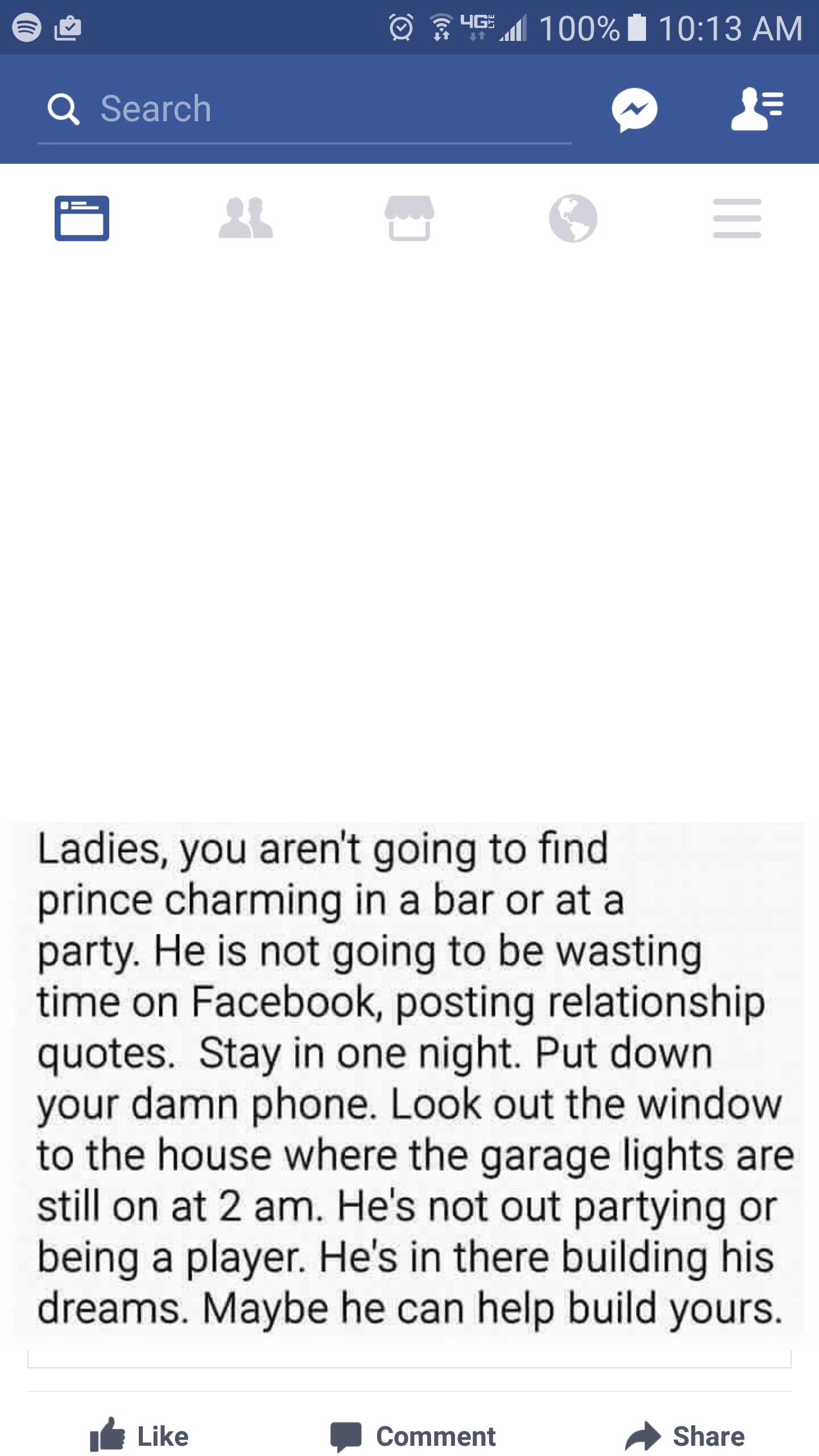
Task: Open the friends list icon in header
Action: coord(758,109)
